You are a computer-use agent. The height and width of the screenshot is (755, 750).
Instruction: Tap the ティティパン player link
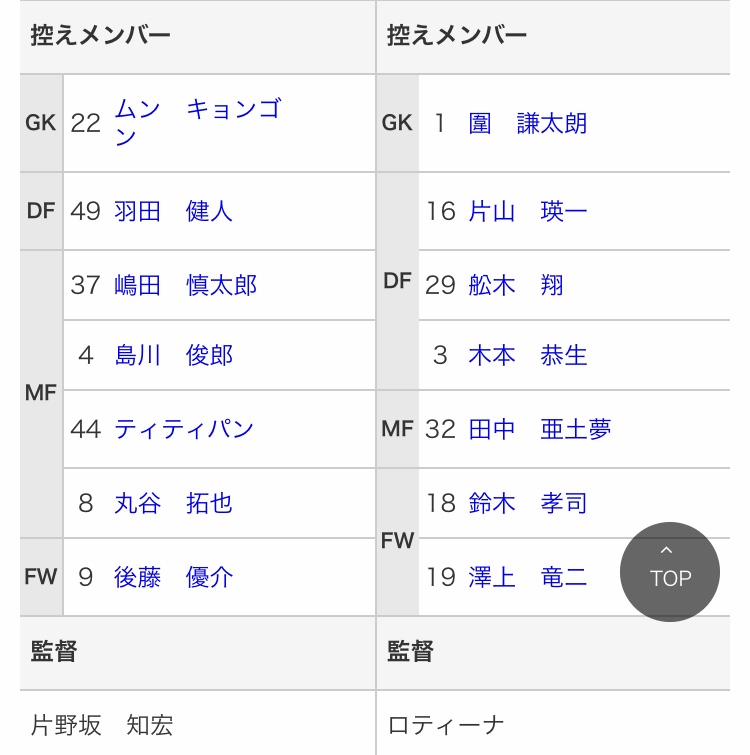pyautogui.click(x=184, y=429)
